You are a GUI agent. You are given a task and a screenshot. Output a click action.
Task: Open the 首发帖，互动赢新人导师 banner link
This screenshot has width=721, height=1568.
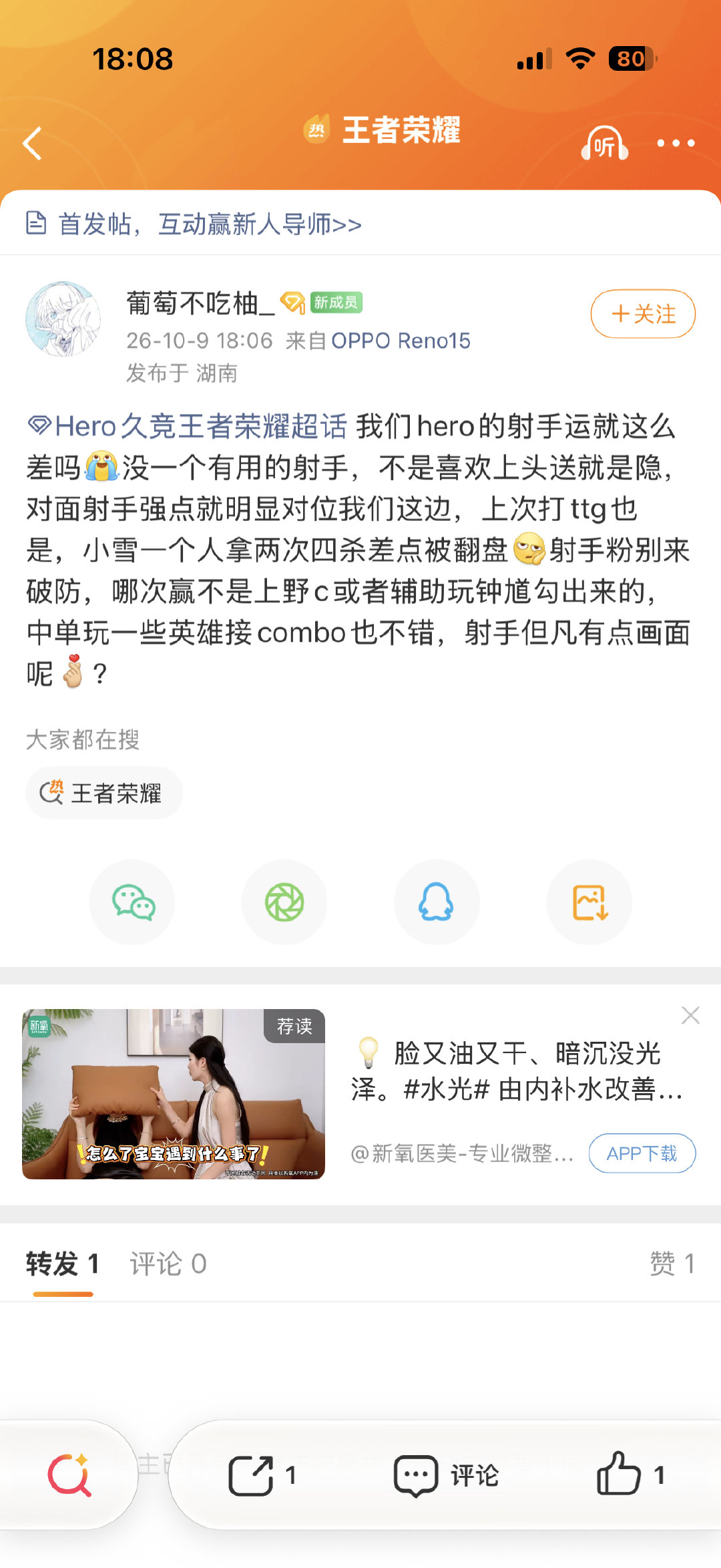(x=194, y=224)
